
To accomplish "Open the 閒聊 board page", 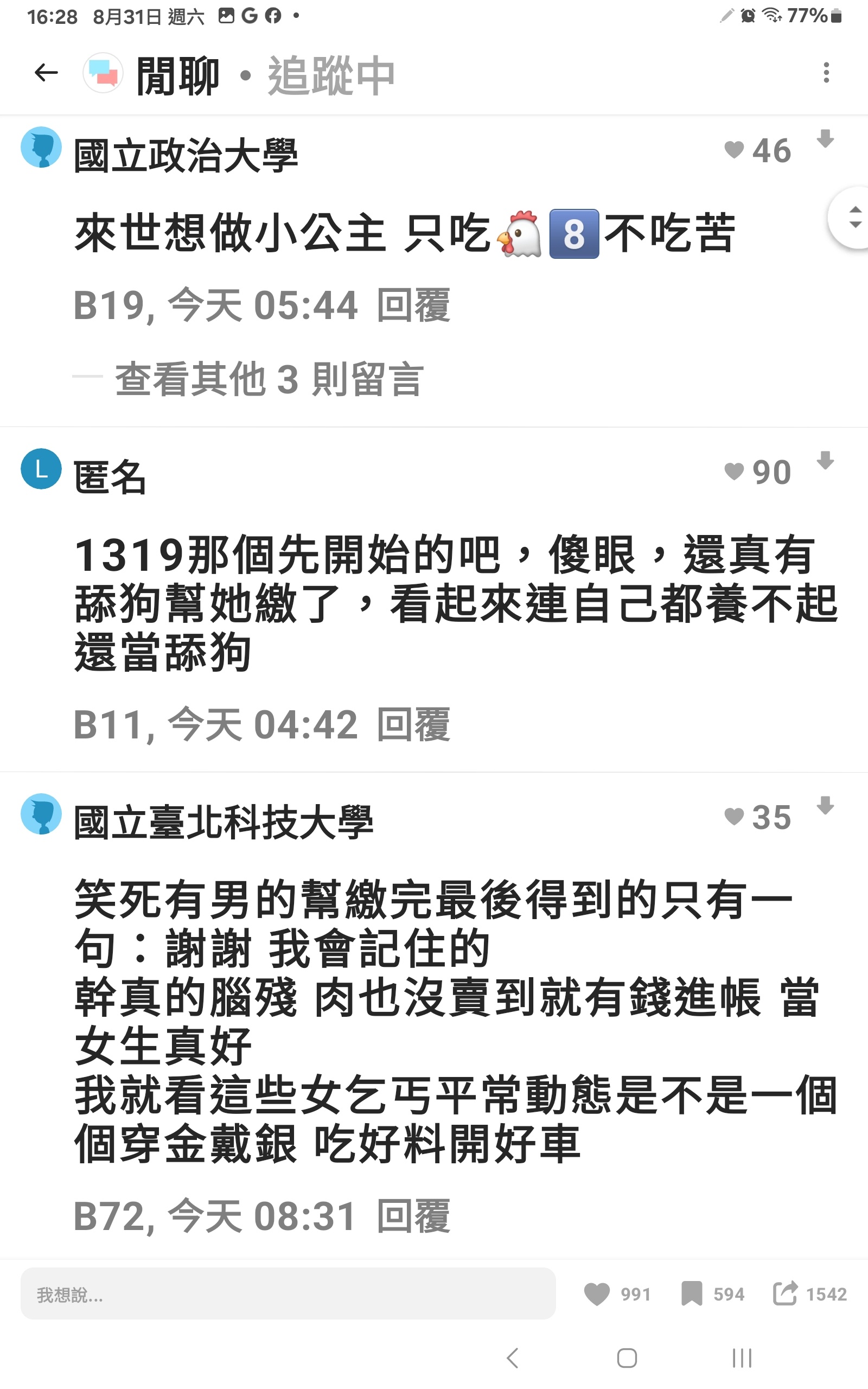I will (177, 76).
